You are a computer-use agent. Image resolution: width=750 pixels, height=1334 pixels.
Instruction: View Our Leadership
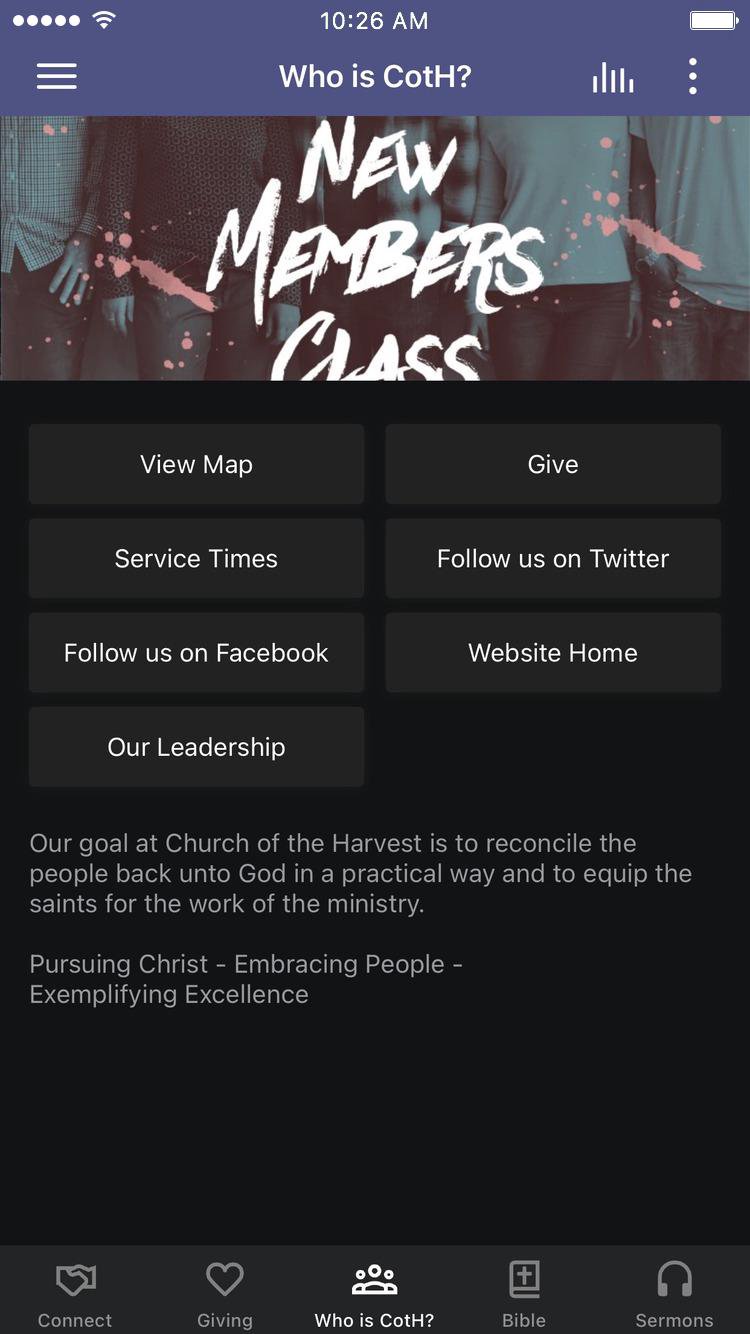point(196,746)
